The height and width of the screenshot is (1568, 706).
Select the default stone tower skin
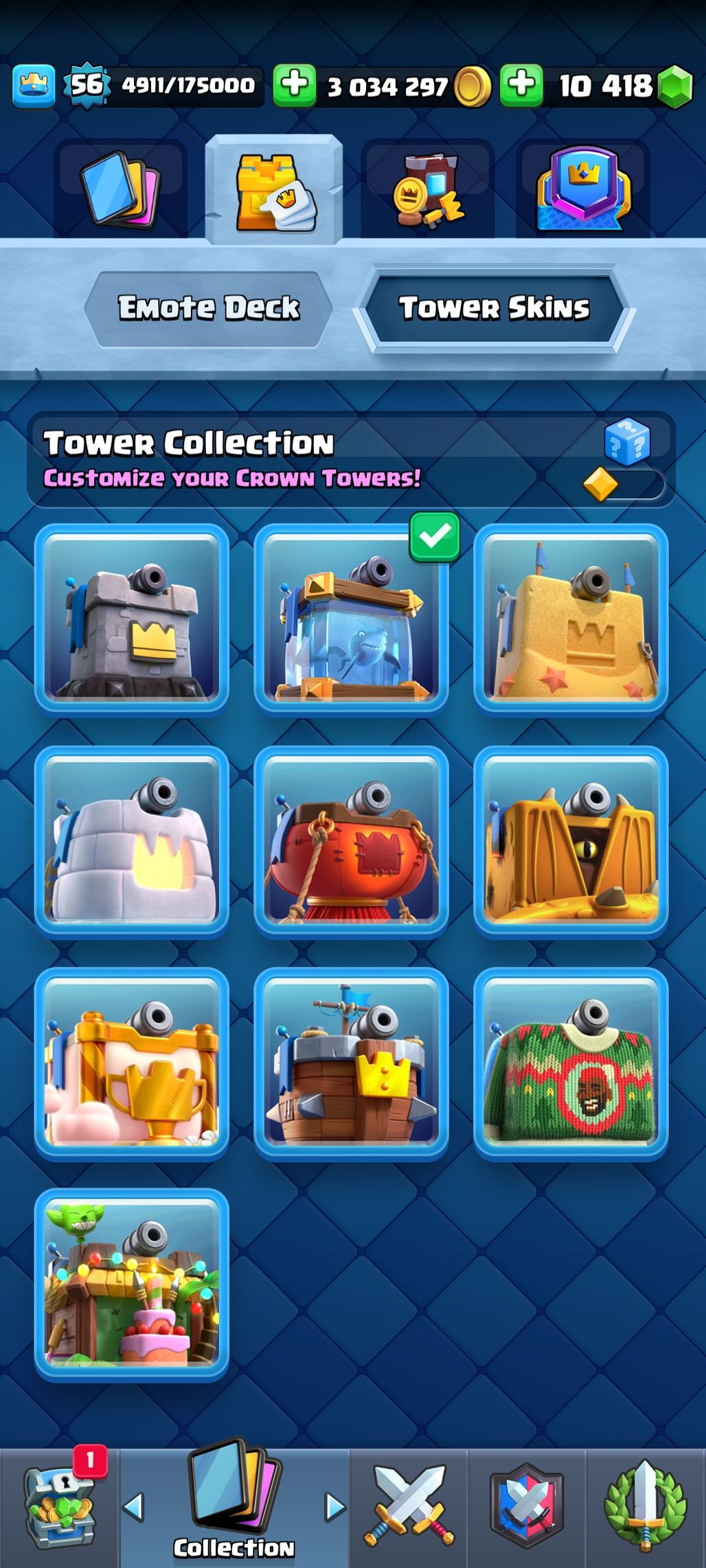coord(132,617)
